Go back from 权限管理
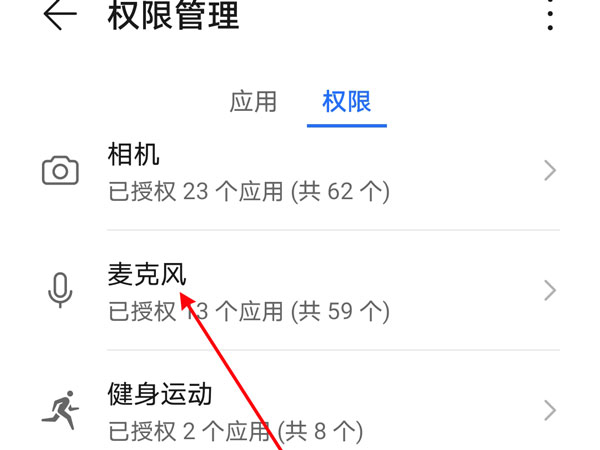 60,15
